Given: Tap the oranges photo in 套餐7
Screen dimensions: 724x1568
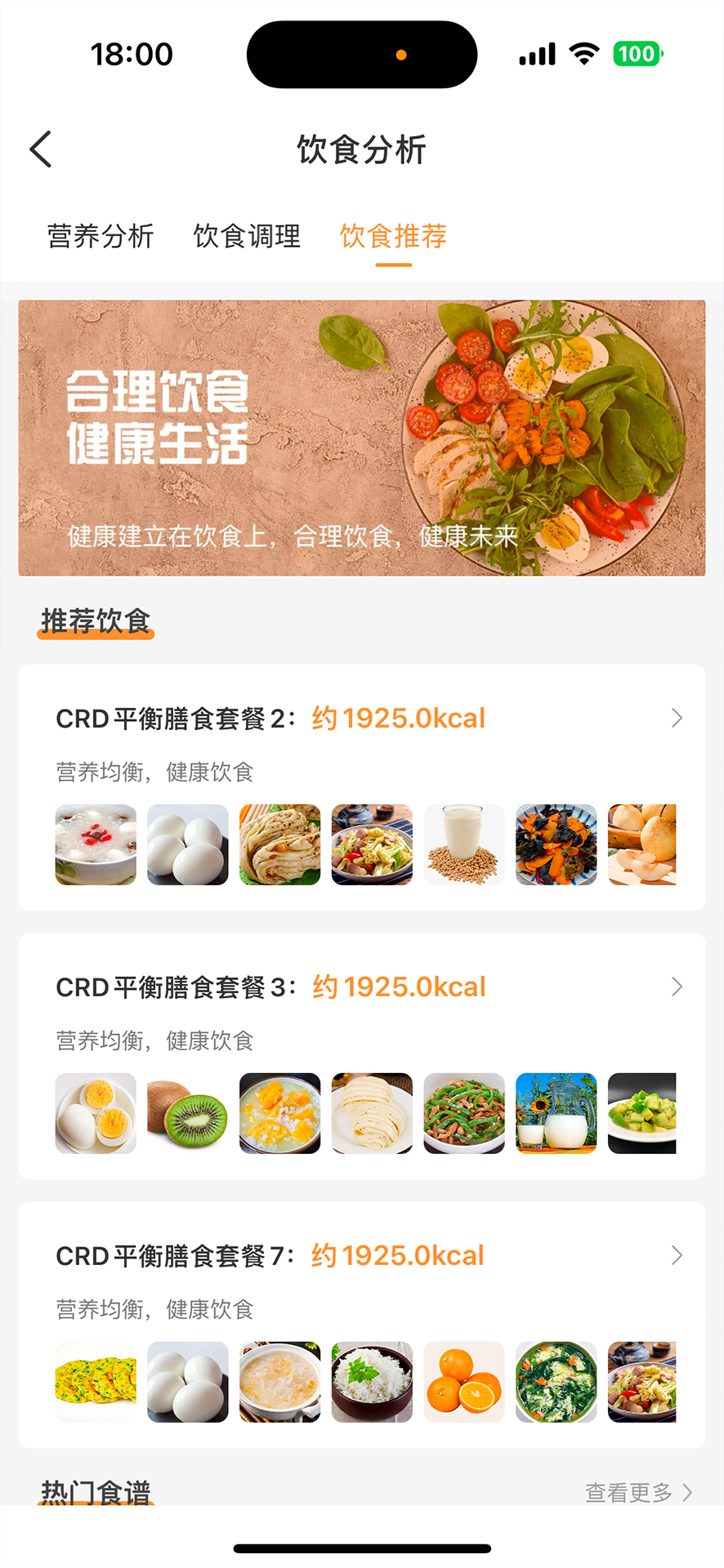Looking at the screenshot, I should tap(463, 1382).
